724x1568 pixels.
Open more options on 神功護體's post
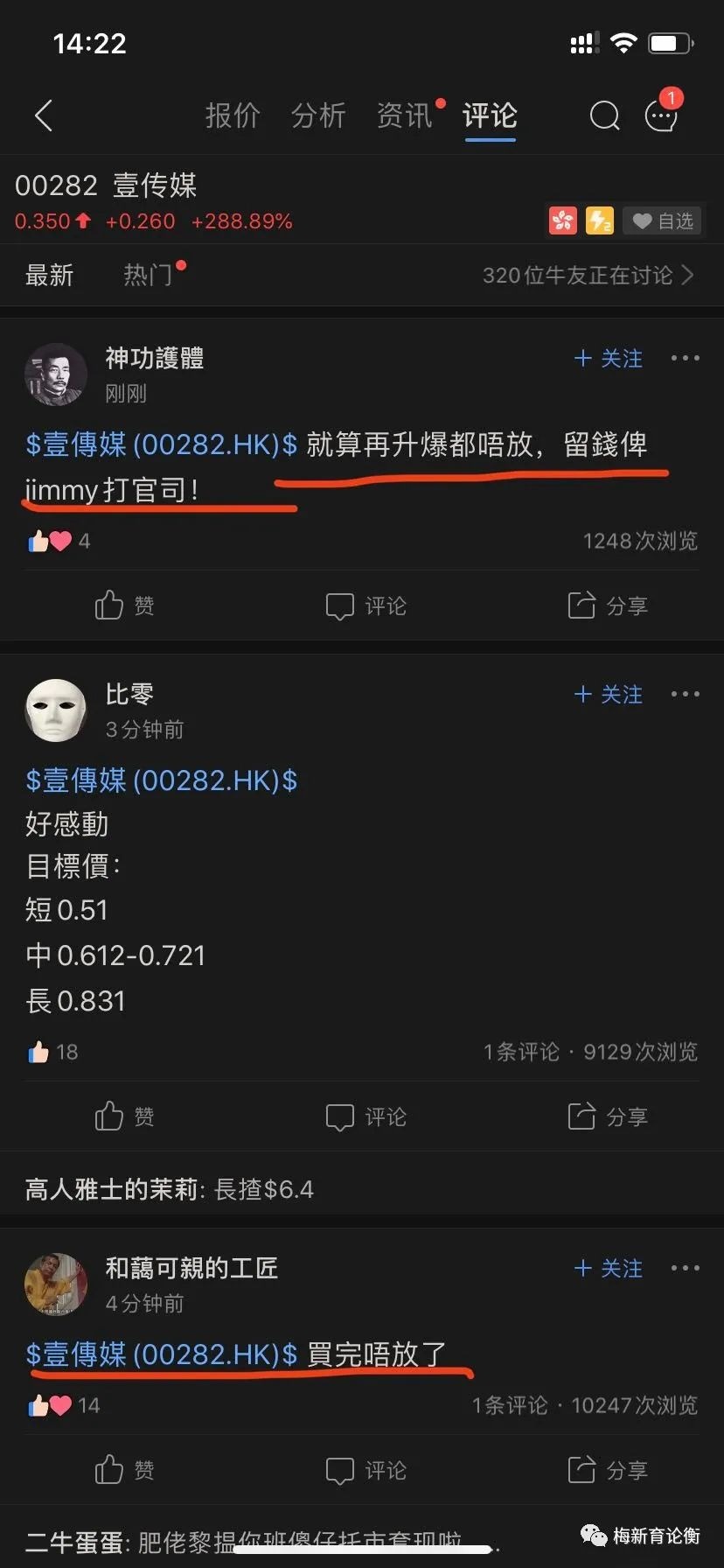(685, 358)
